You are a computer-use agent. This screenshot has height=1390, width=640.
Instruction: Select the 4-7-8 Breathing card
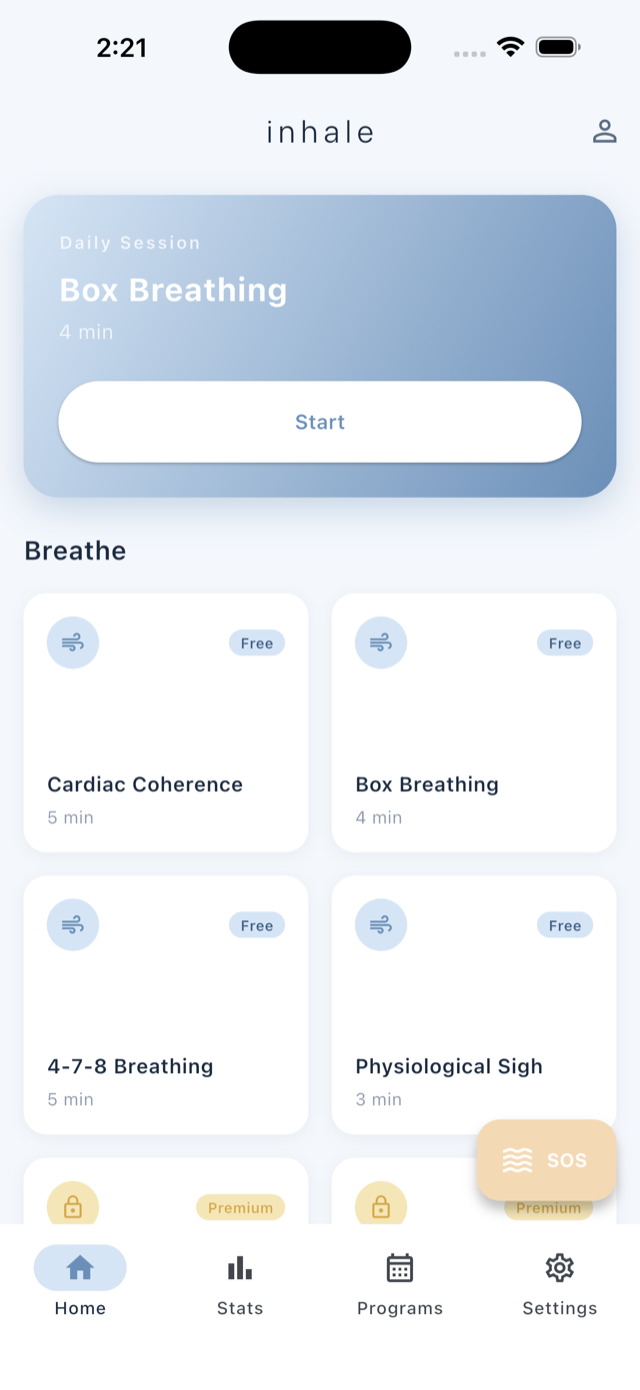166,1005
